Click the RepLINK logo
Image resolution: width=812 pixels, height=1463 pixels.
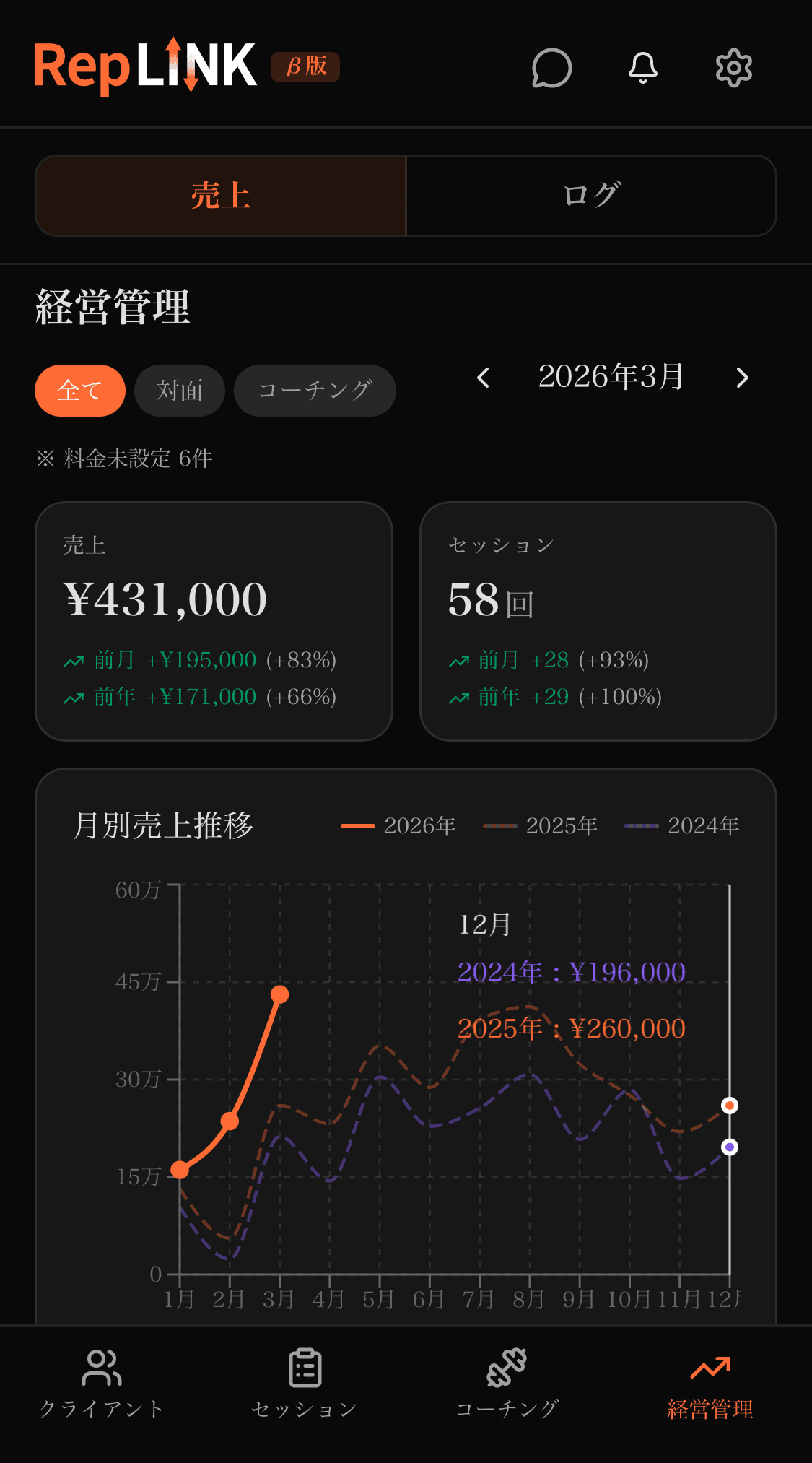tap(144, 65)
